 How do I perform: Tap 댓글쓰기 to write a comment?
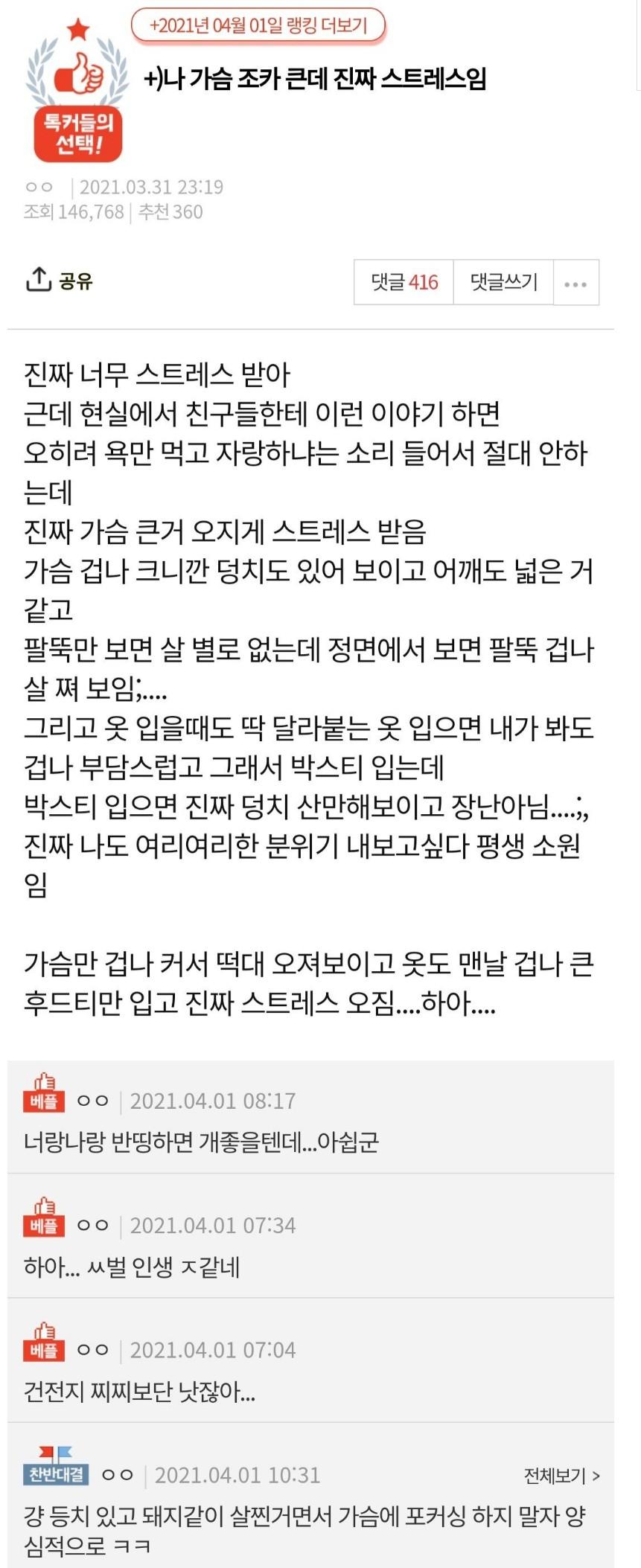click(x=503, y=282)
